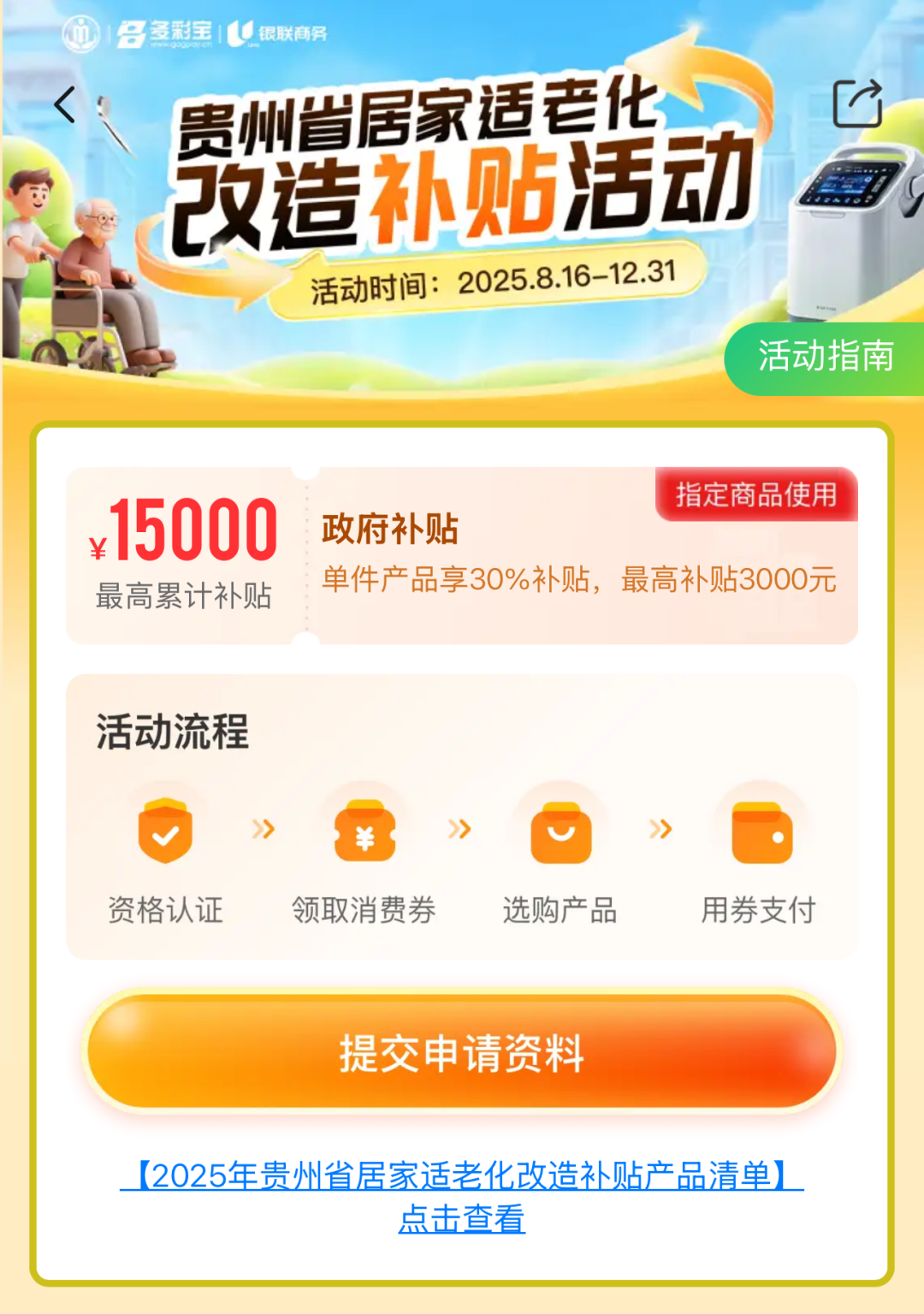Go back using the arrow icon
The height and width of the screenshot is (1314, 924).
point(65,105)
